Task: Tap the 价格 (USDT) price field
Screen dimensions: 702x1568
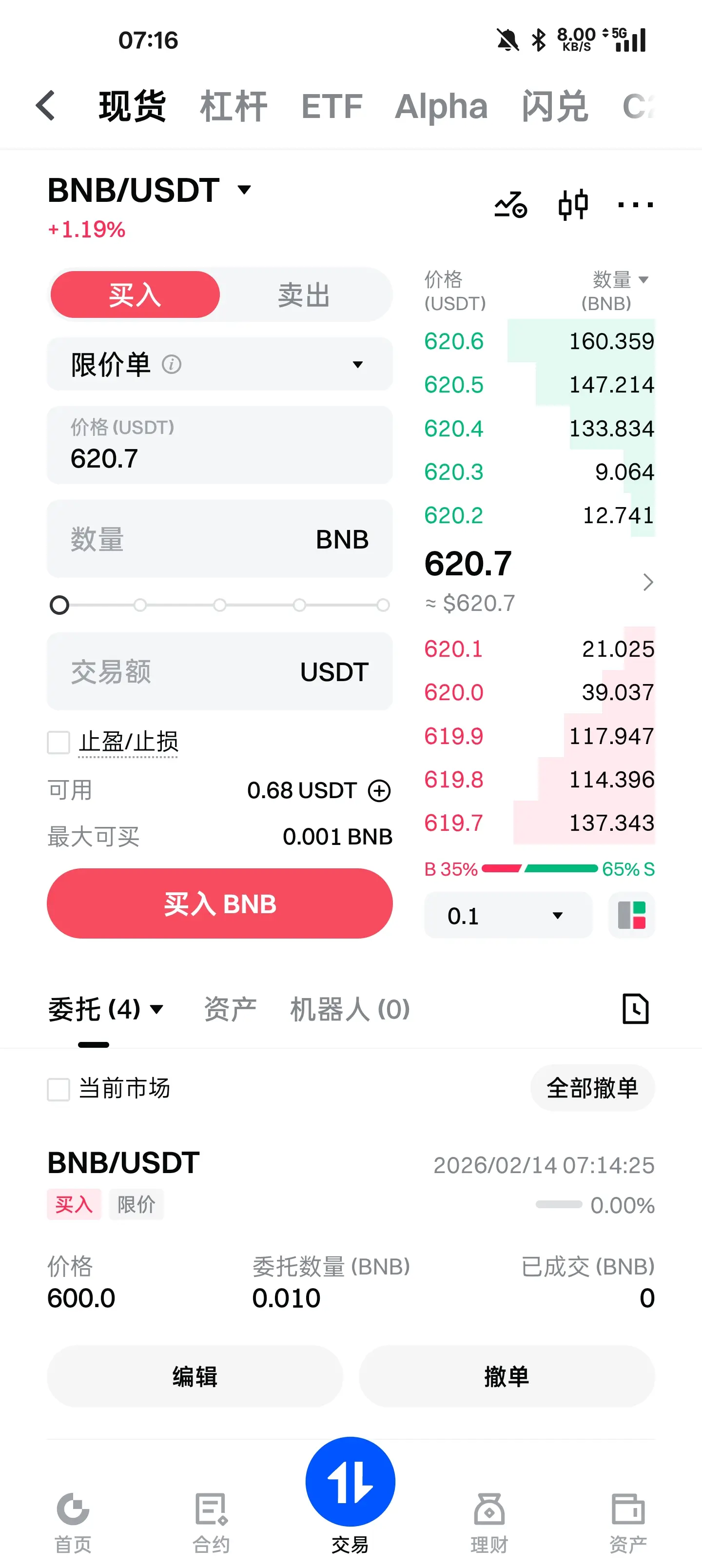Action: point(220,445)
